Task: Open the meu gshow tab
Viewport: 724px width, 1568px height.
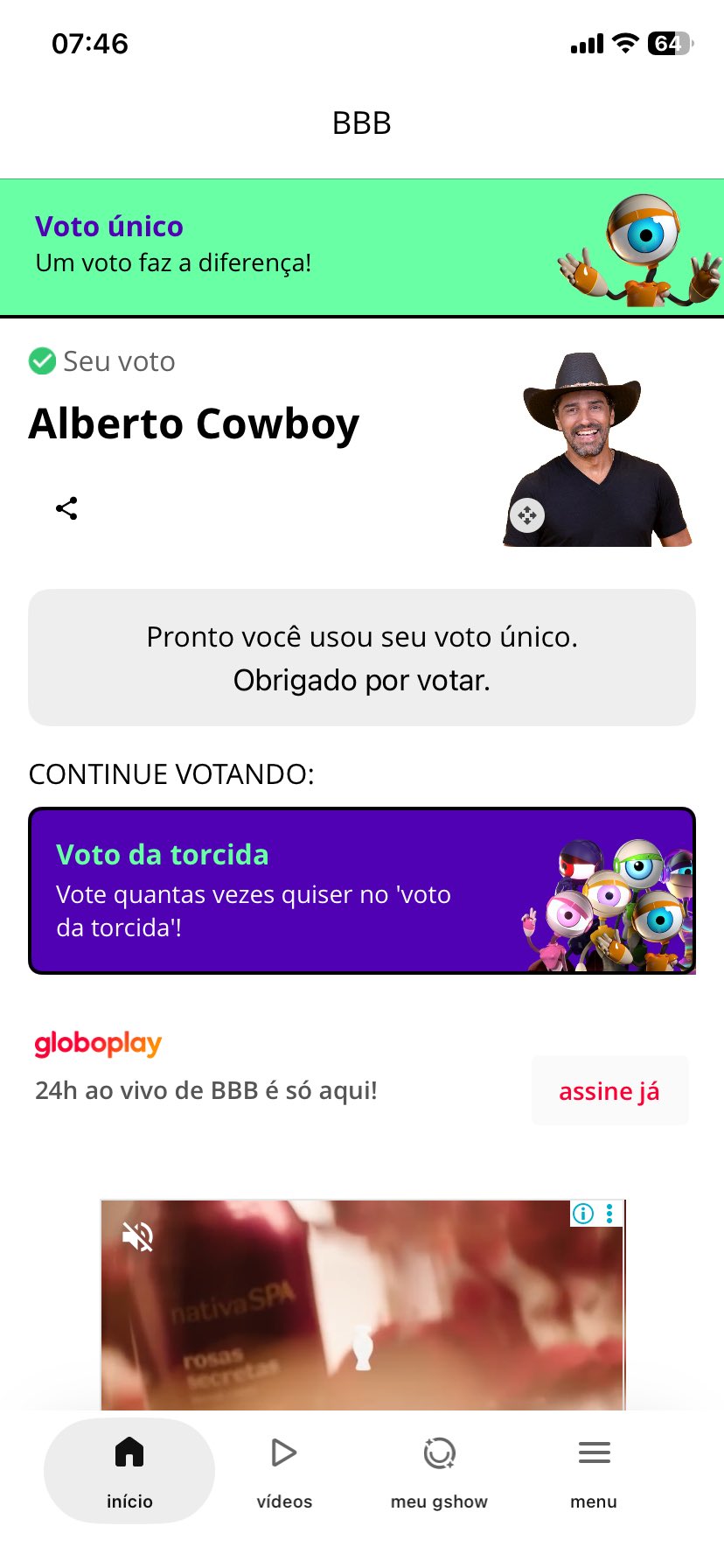Action: 439,1472
